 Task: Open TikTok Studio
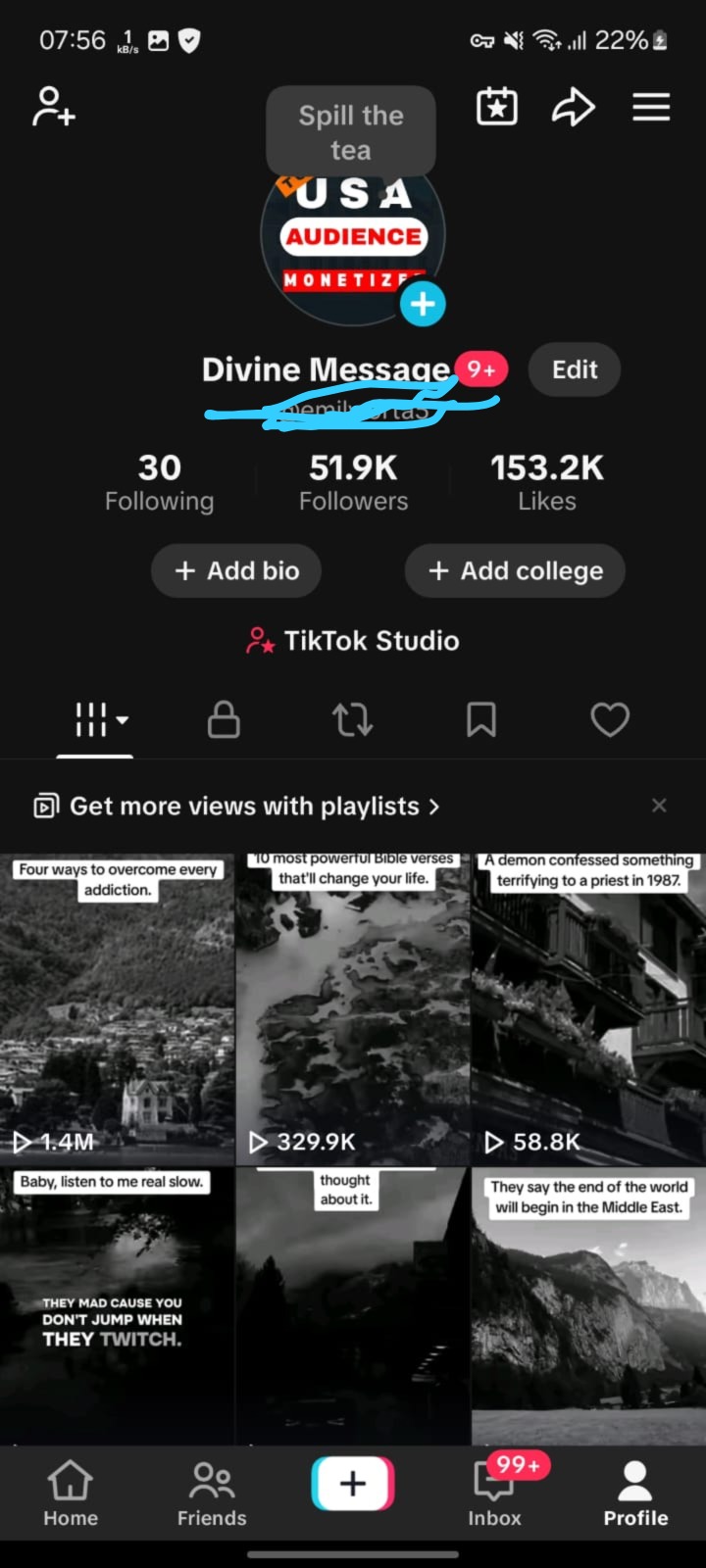click(x=353, y=641)
